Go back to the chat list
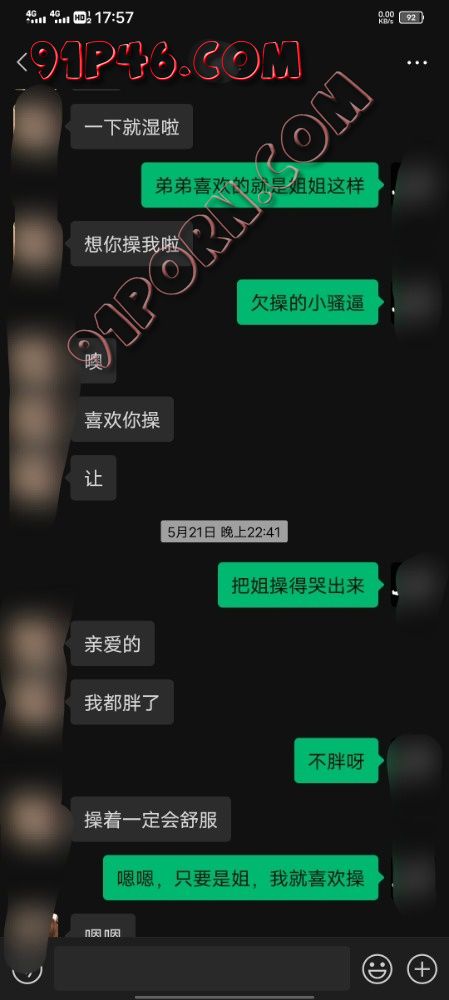This screenshot has width=449, height=1000. (22, 62)
